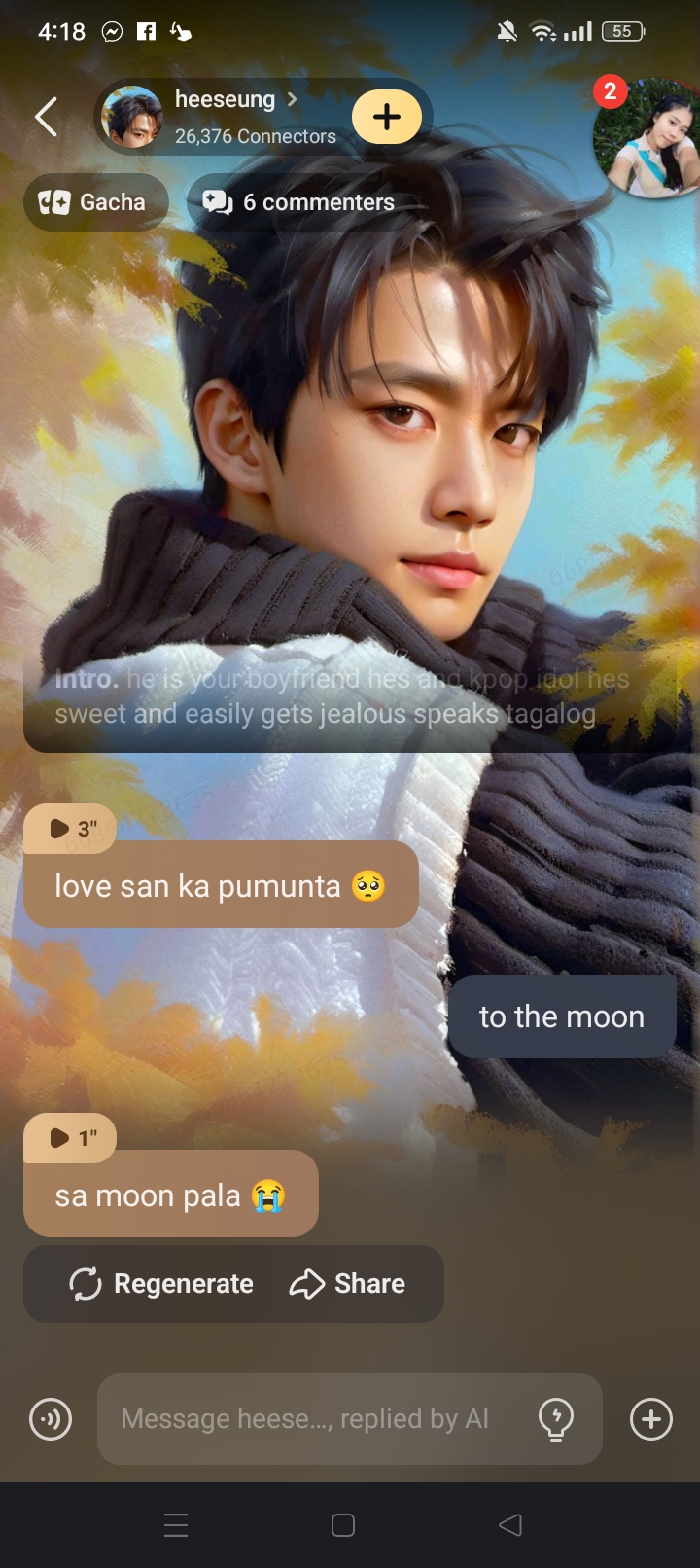
Task: Play the 3-second voice message
Action: point(70,828)
